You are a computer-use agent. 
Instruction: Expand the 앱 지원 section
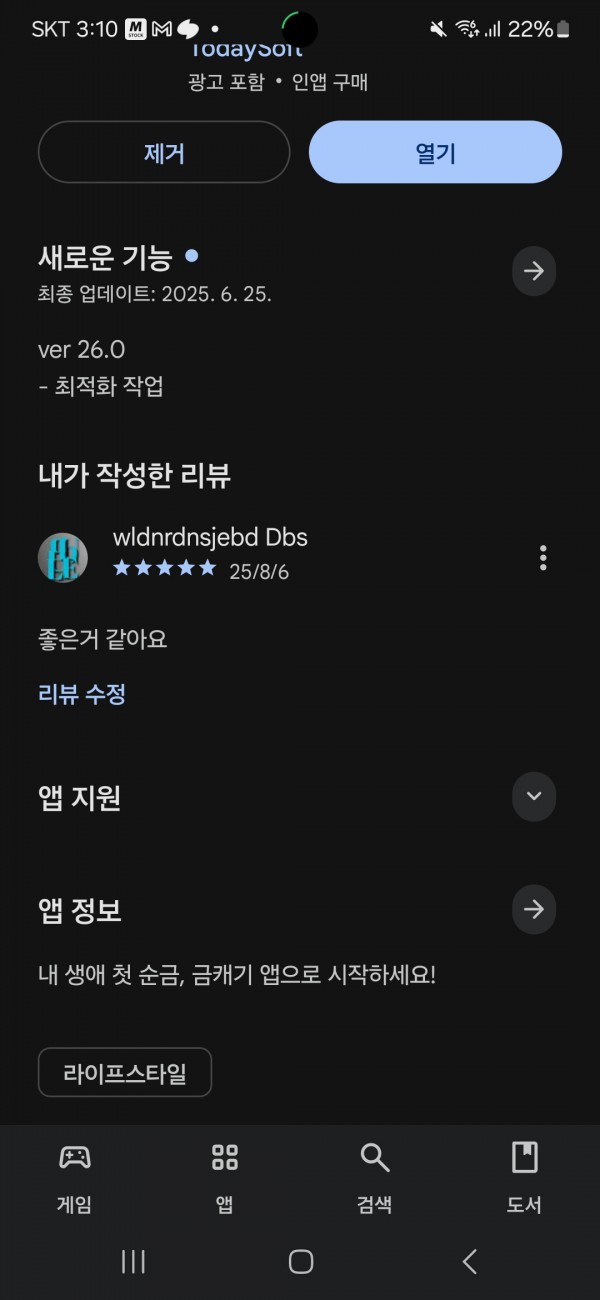coord(534,797)
